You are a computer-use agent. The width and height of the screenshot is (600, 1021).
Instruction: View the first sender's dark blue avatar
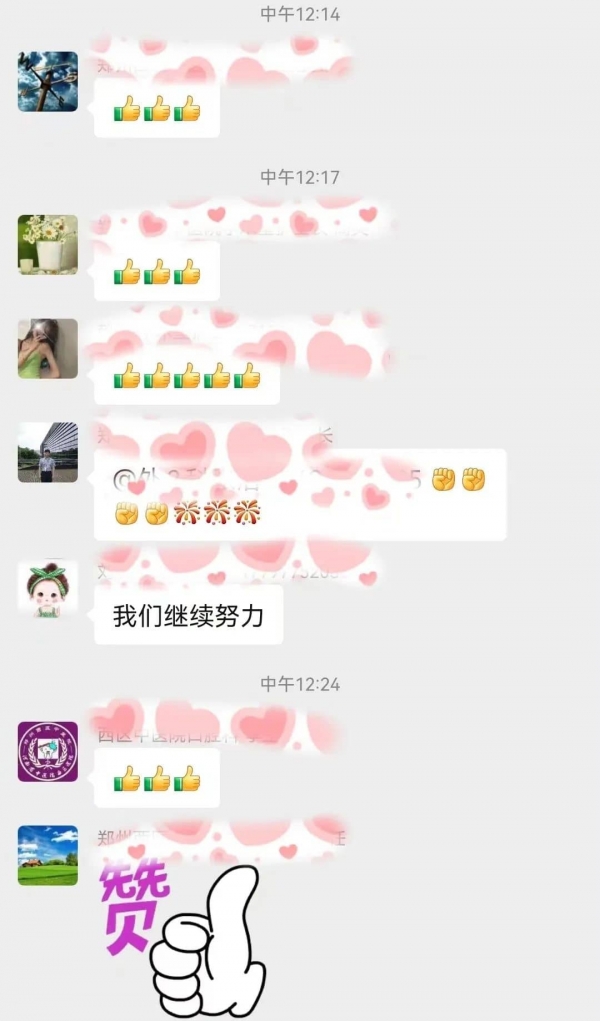[48, 82]
